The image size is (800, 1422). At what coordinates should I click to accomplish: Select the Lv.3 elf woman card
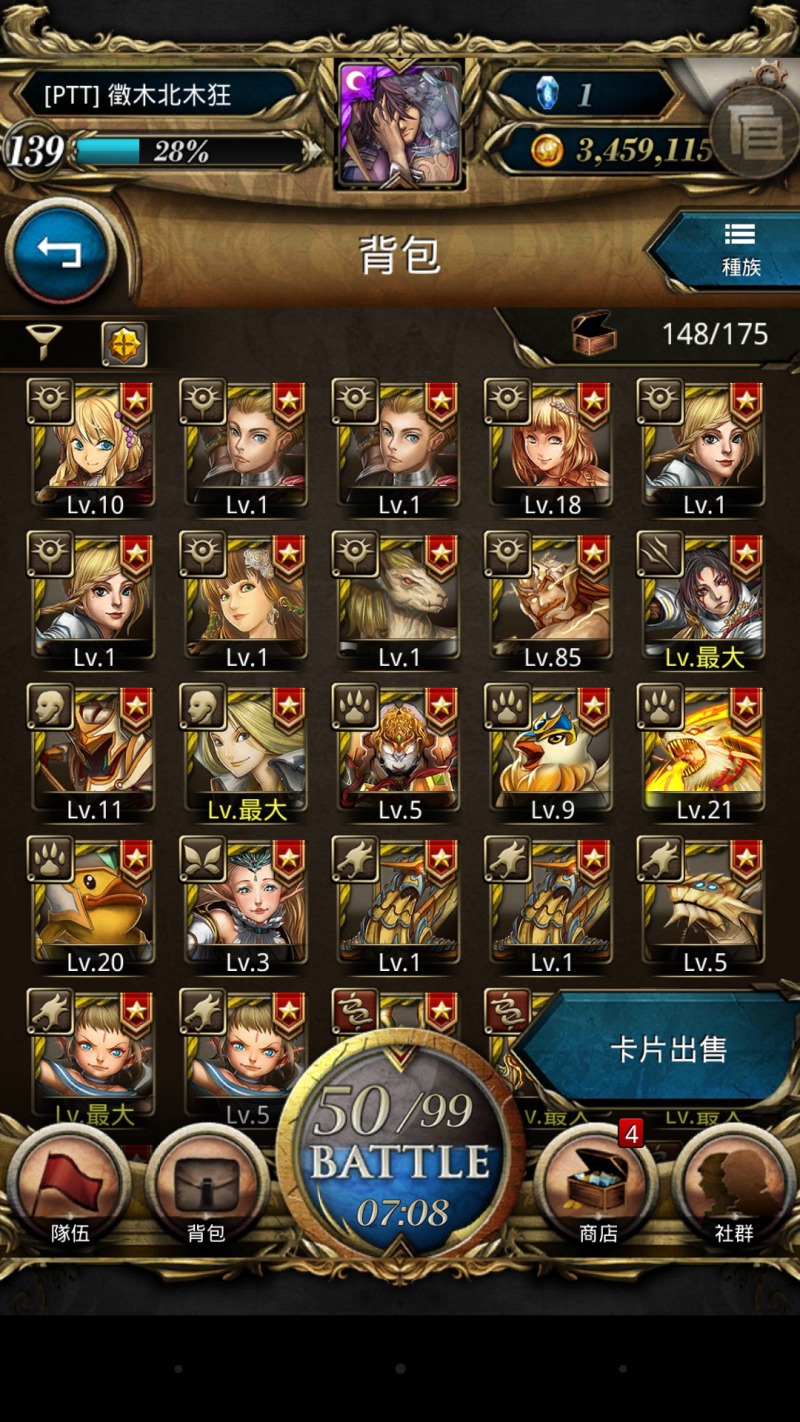pyautogui.click(x=246, y=907)
